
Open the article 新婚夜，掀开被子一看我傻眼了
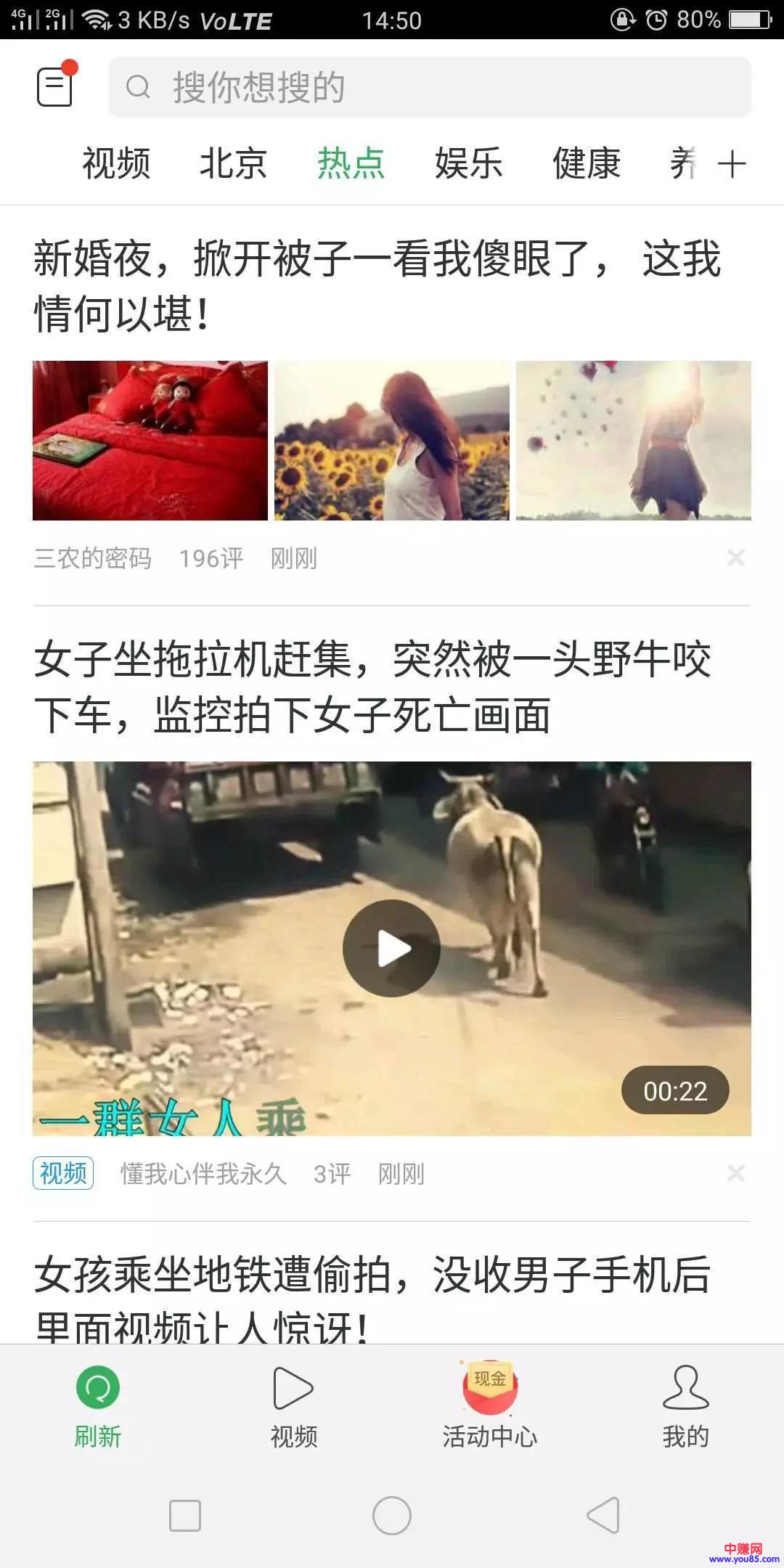click(x=377, y=285)
